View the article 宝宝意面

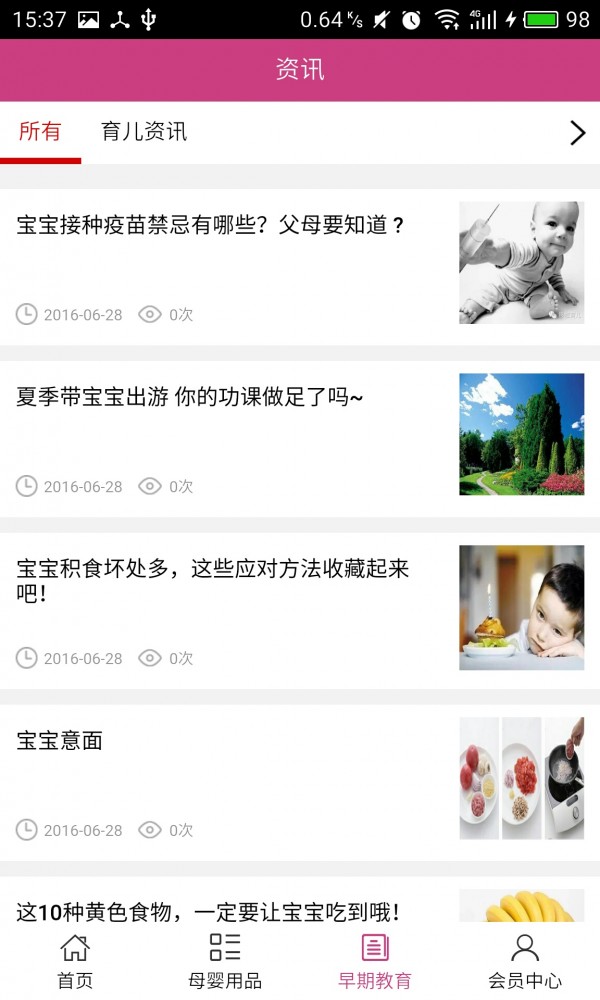point(60,741)
